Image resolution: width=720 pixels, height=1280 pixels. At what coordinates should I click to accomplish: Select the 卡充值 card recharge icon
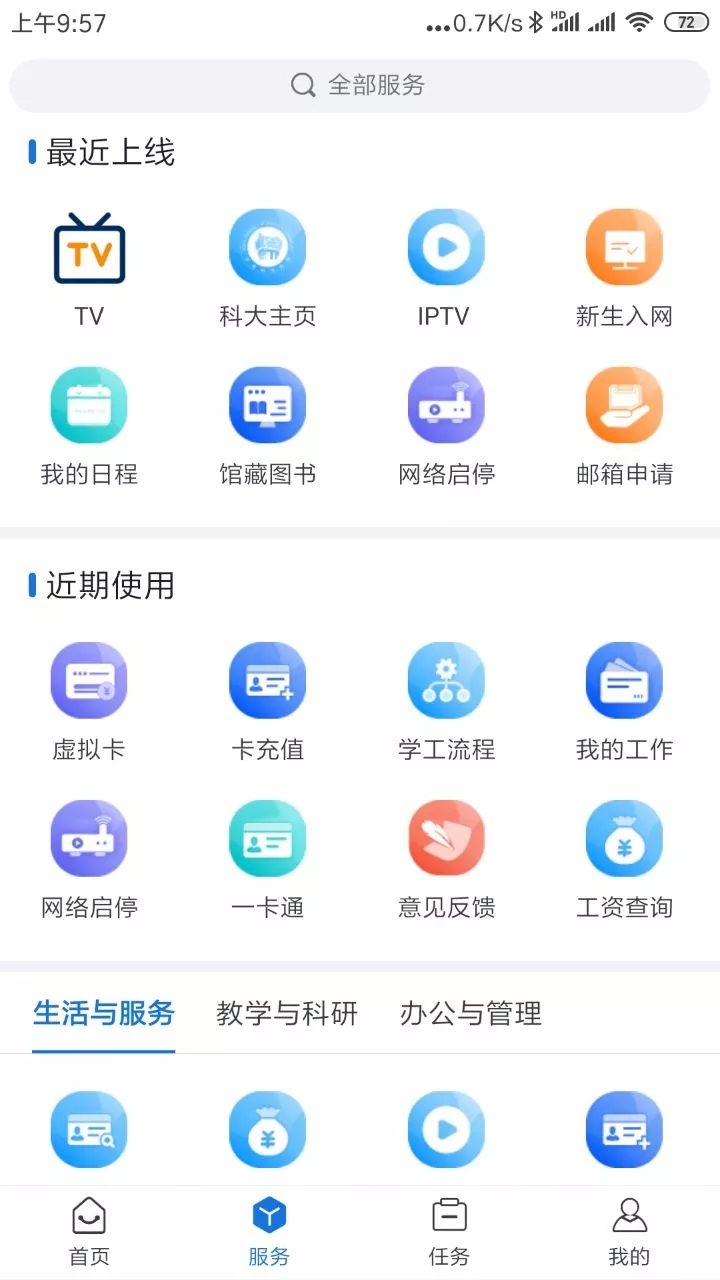[x=267, y=680]
